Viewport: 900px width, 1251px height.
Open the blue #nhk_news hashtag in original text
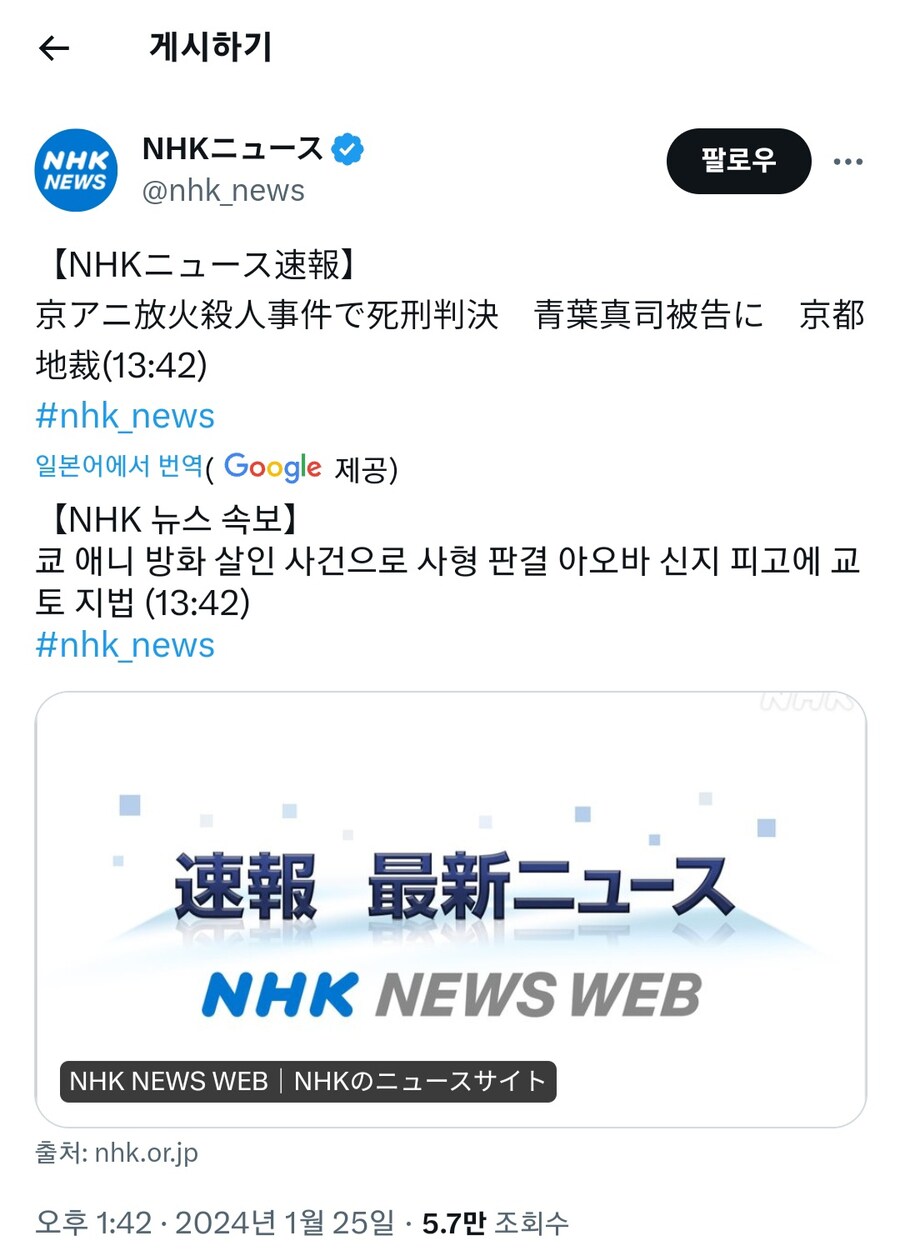point(125,416)
